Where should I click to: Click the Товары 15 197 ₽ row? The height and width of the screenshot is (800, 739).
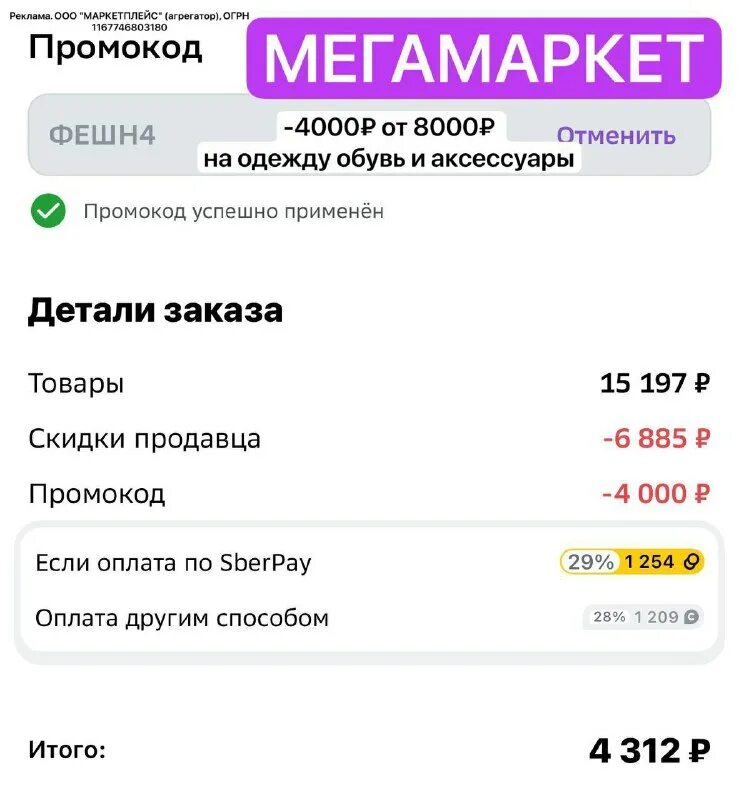pos(369,382)
